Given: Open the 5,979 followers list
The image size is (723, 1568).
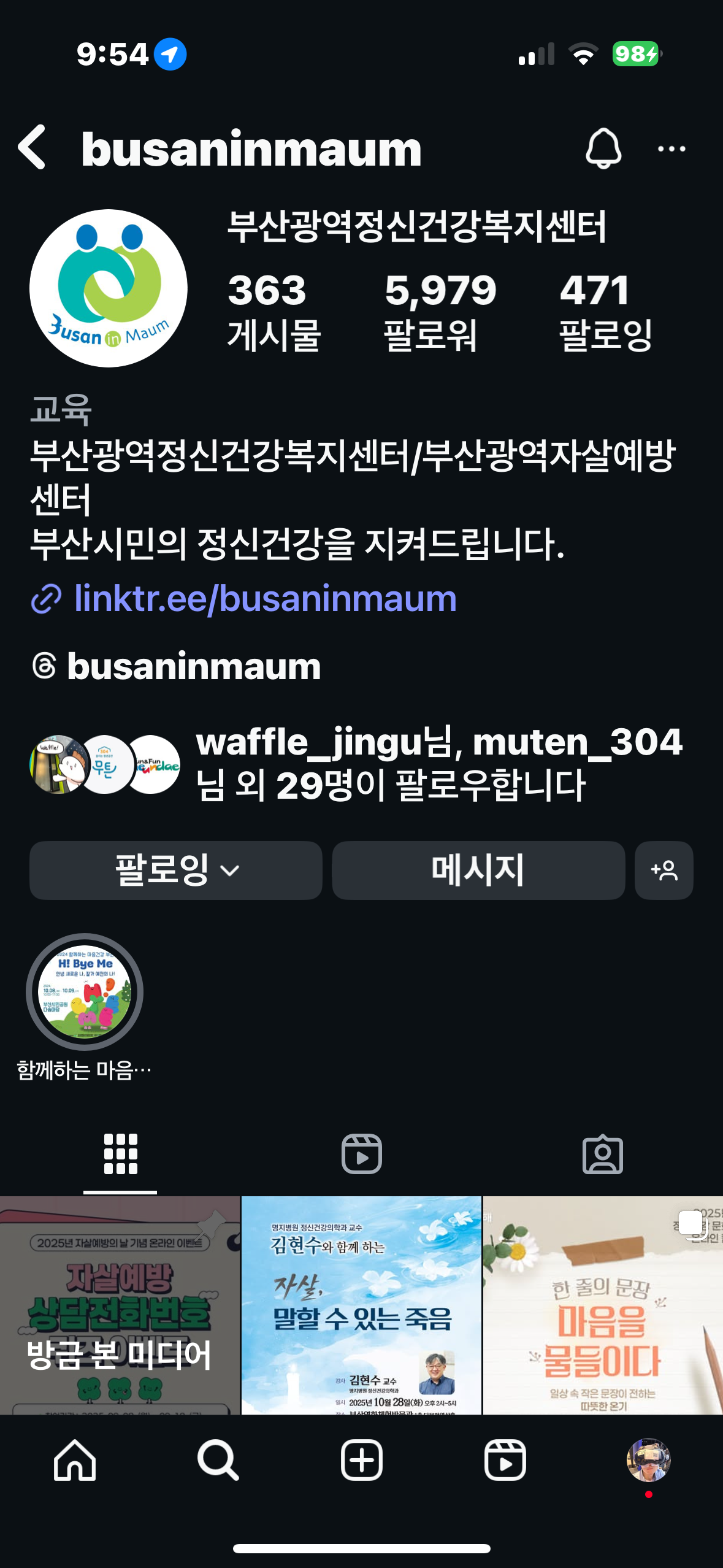Looking at the screenshot, I should coord(439,312).
